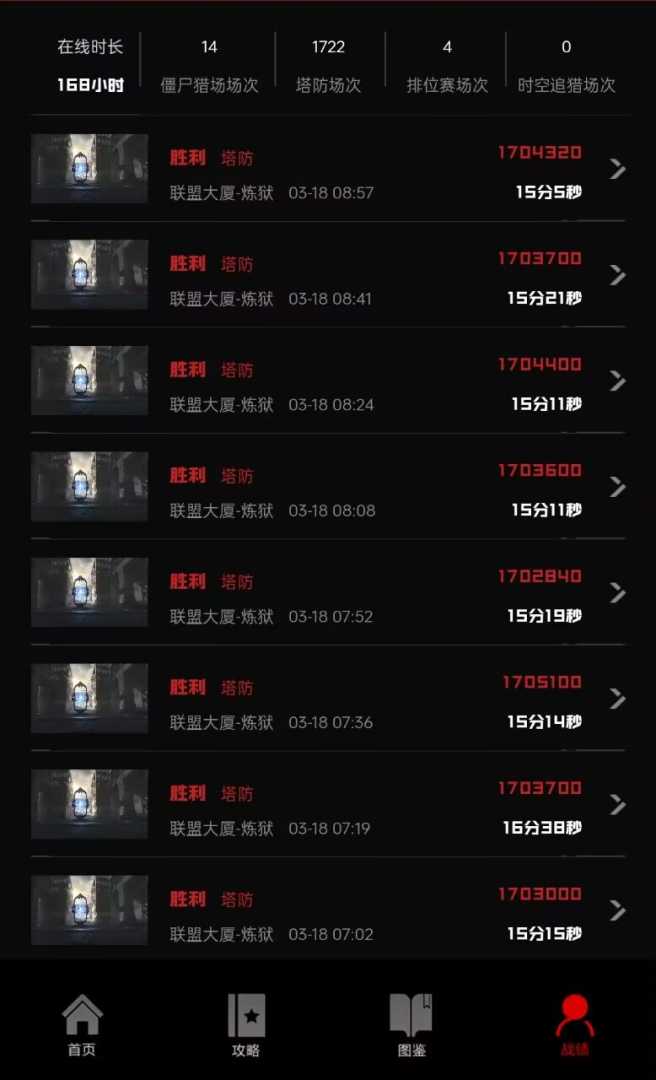Open the 图鉴 encyclopedia tab
656x1080 pixels.
[x=411, y=1025]
